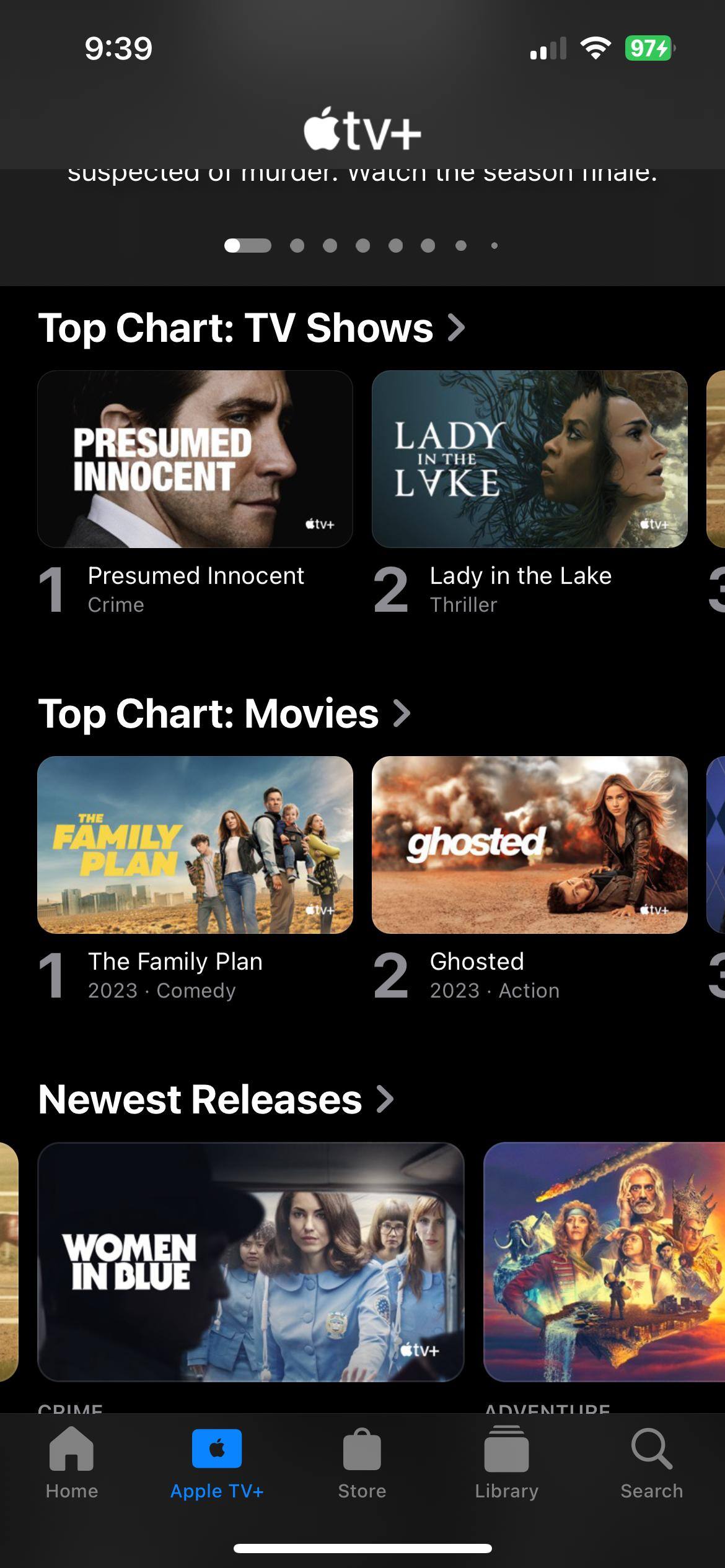Go to the Library tab
This screenshot has height=1568, width=725.
[x=506, y=1463]
